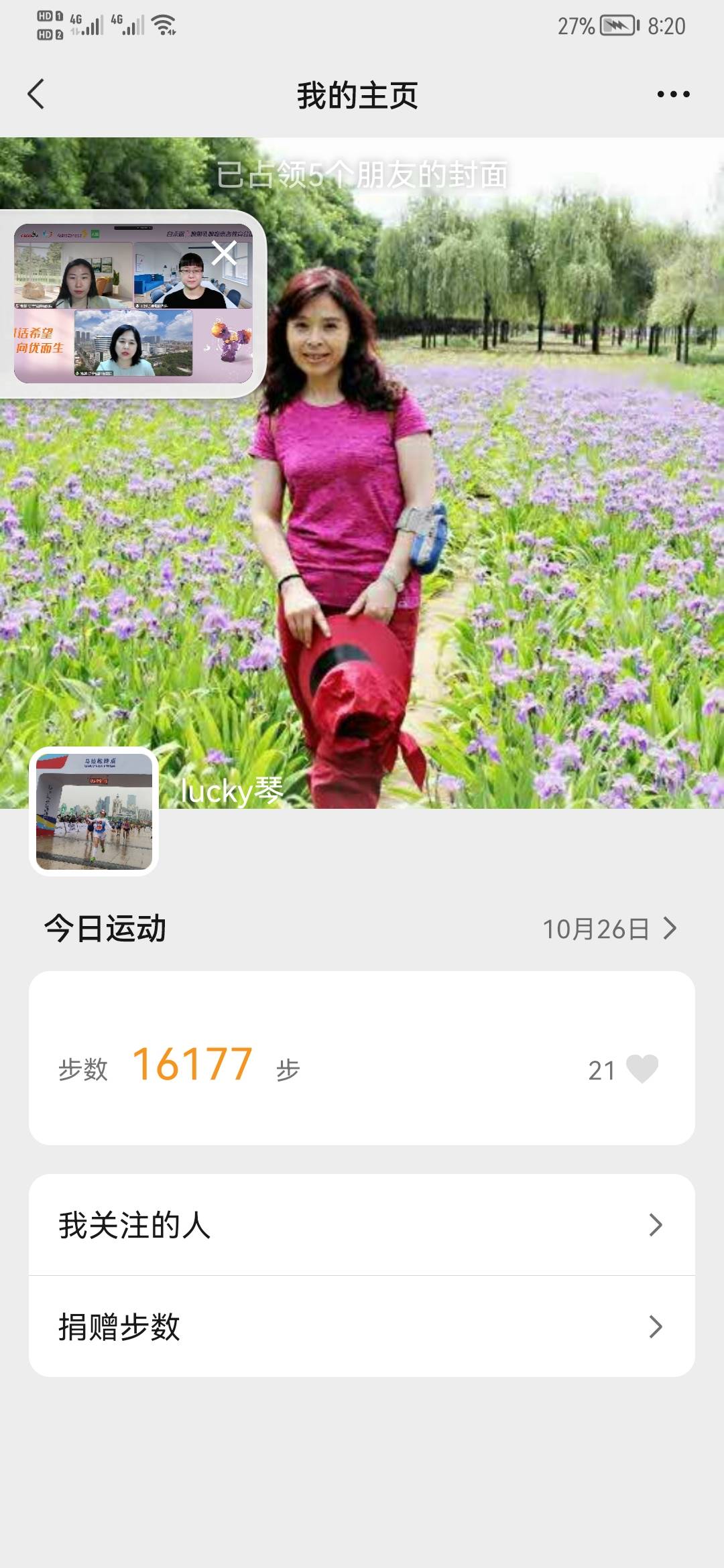Open the 10月26日 date details

[609, 929]
